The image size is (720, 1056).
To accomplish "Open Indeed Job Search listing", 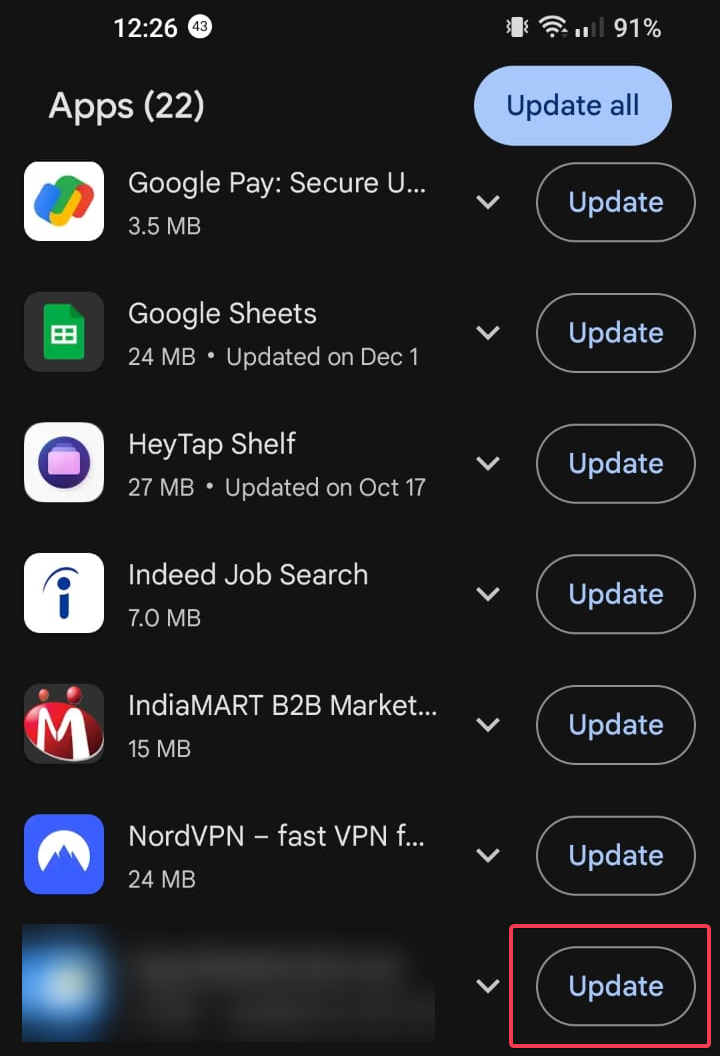I will point(247,575).
